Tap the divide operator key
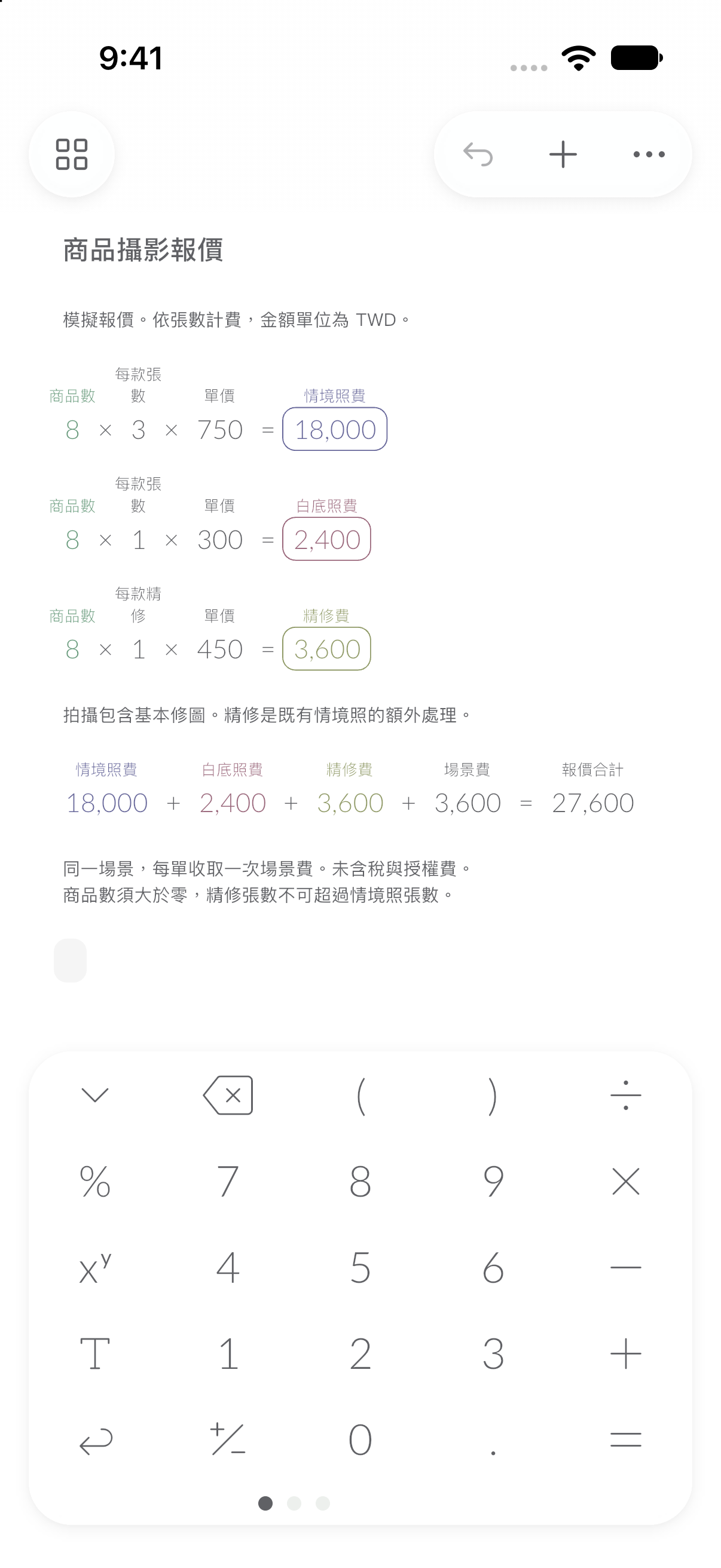 [x=625, y=1095]
